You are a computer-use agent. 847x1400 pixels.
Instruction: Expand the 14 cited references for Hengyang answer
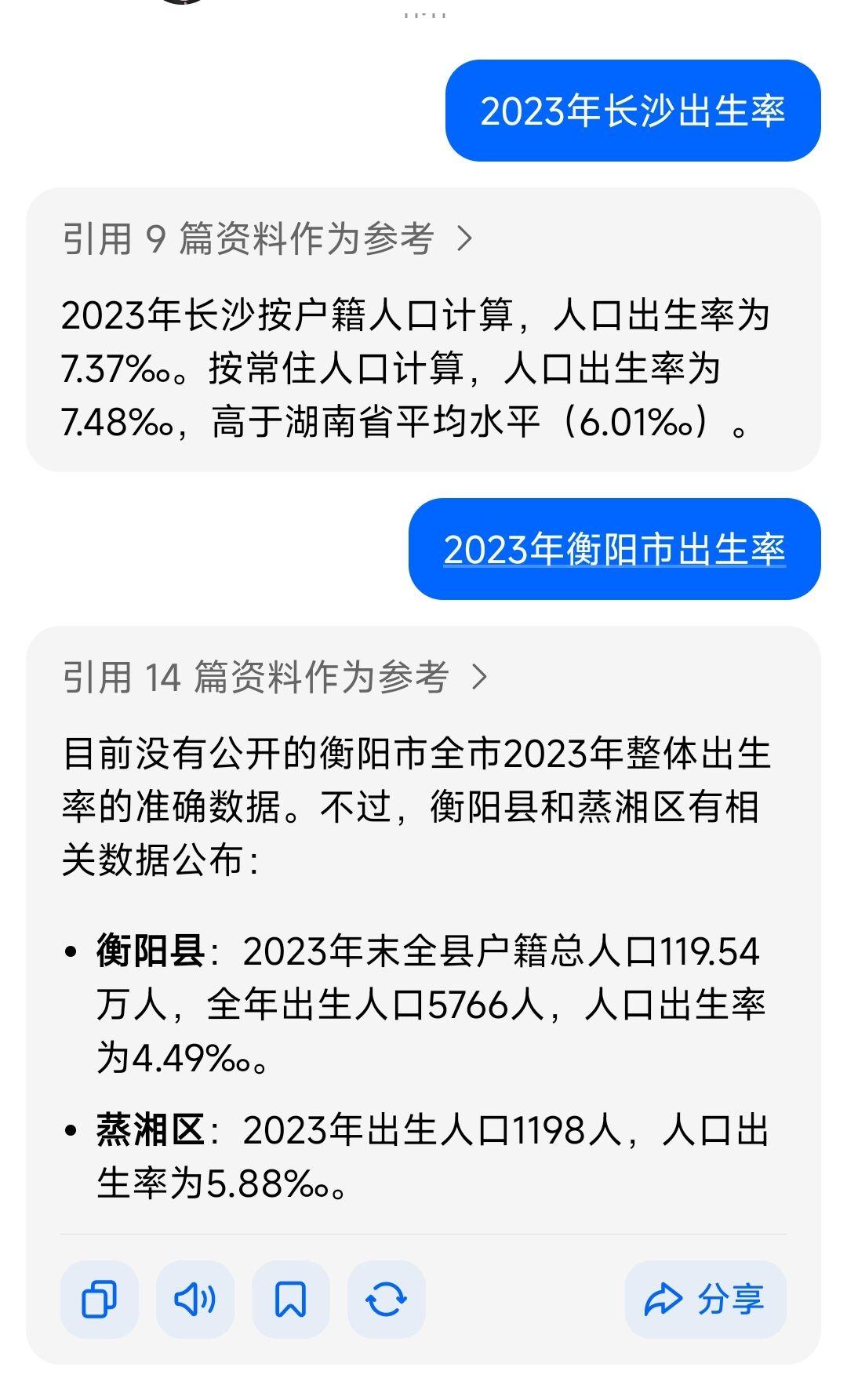click(276, 677)
